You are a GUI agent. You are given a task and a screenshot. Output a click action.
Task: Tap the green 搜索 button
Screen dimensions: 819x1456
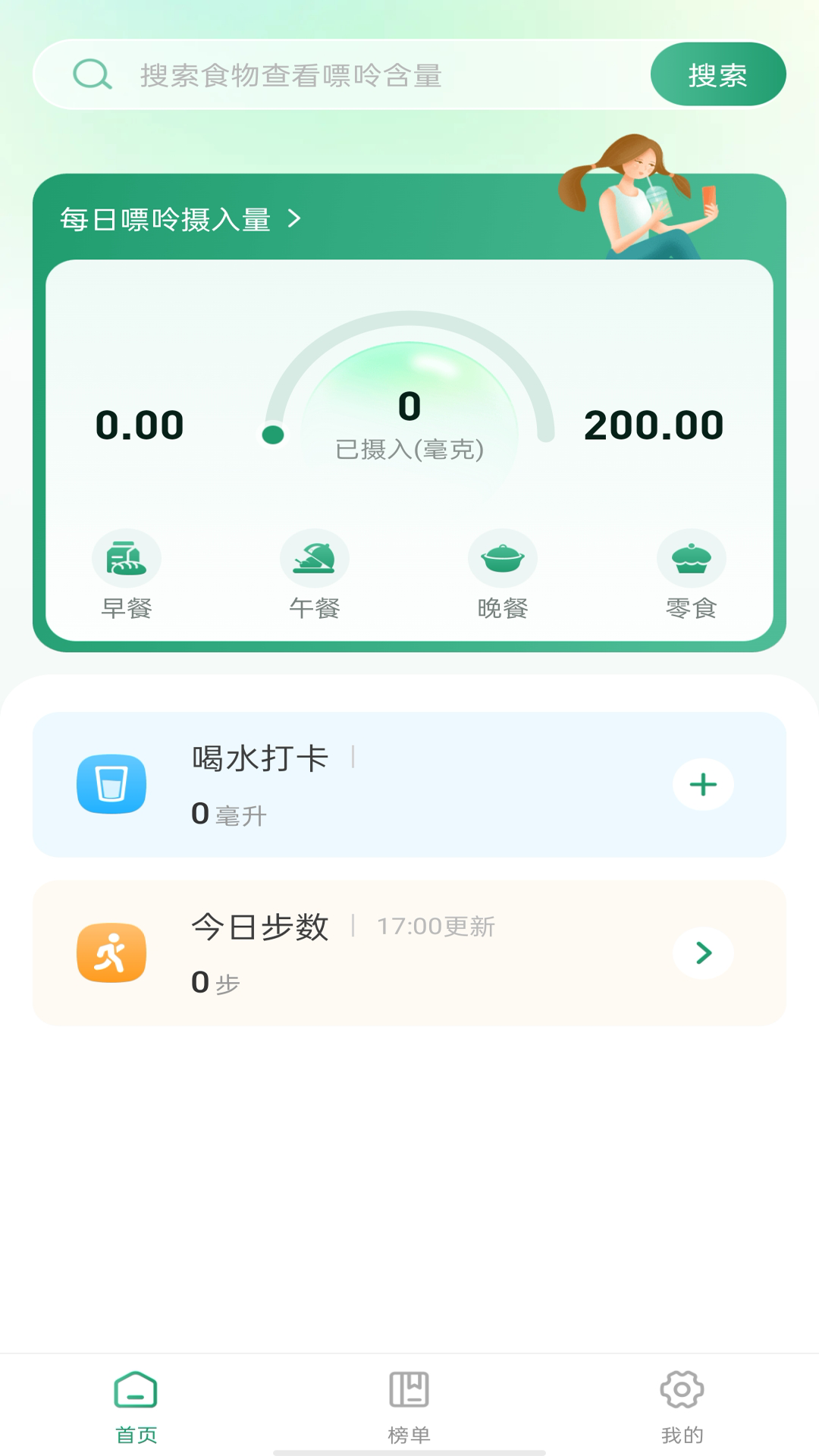pyautogui.click(x=717, y=75)
